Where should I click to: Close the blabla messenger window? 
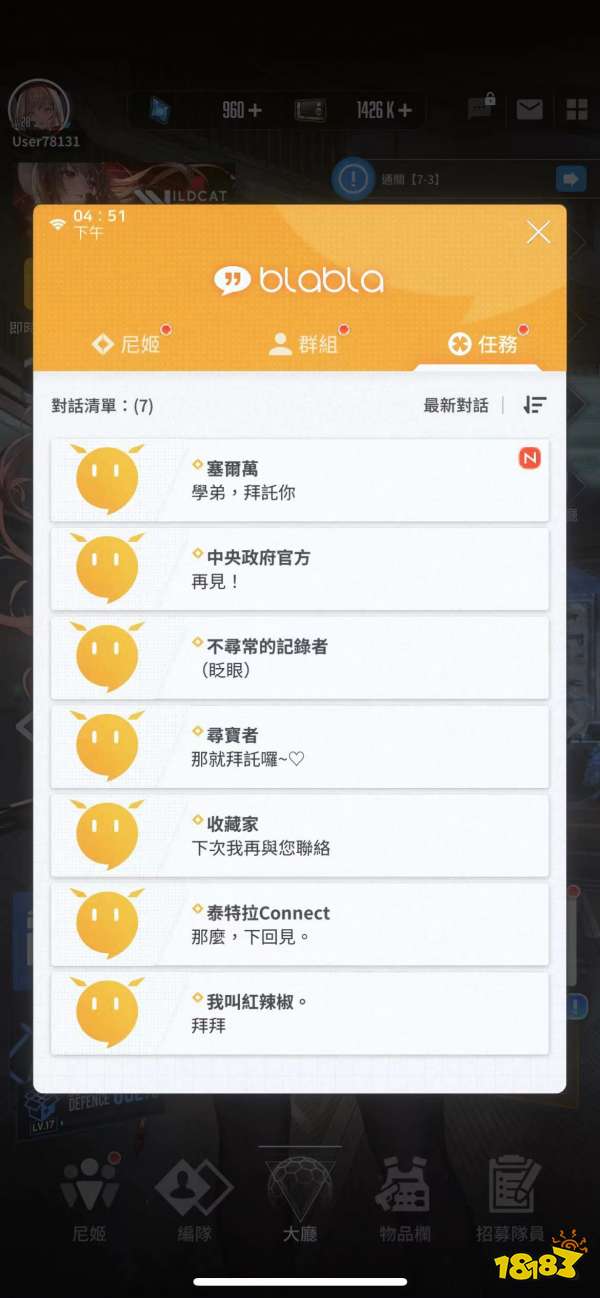[538, 233]
